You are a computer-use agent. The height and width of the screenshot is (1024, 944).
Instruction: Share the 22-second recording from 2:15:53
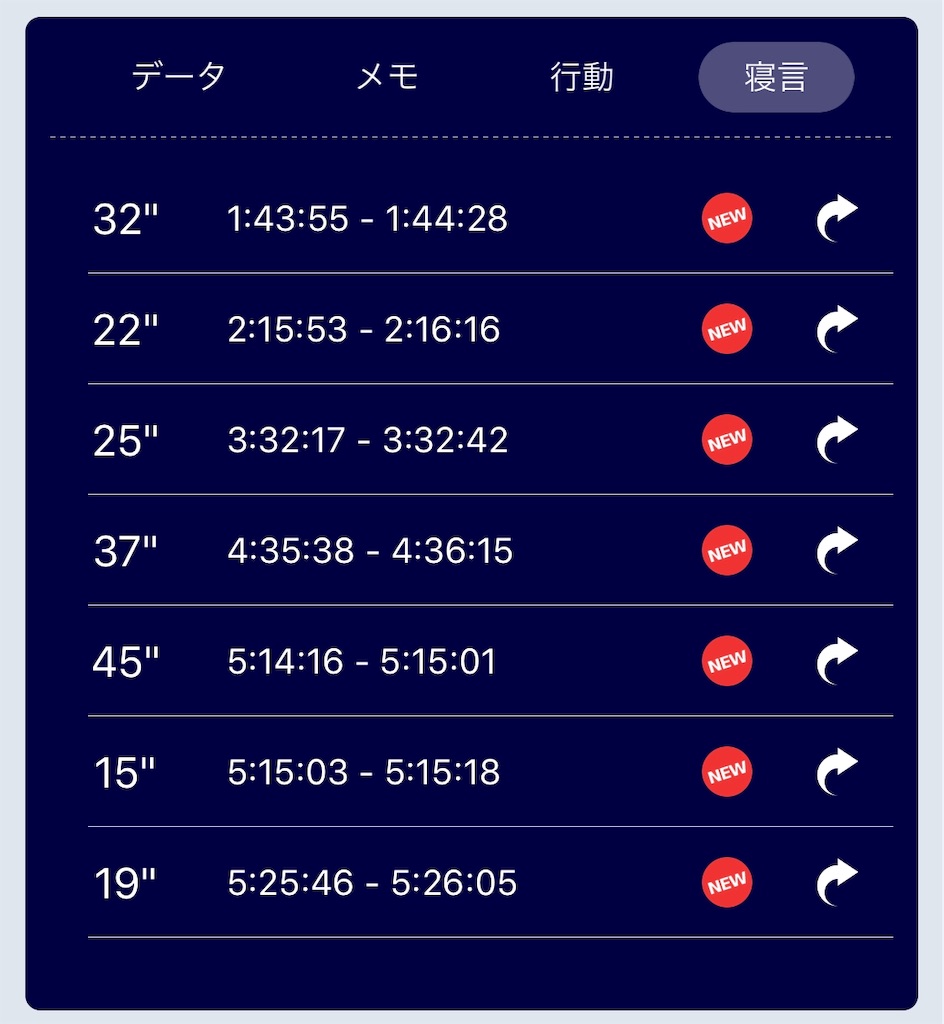click(x=838, y=329)
